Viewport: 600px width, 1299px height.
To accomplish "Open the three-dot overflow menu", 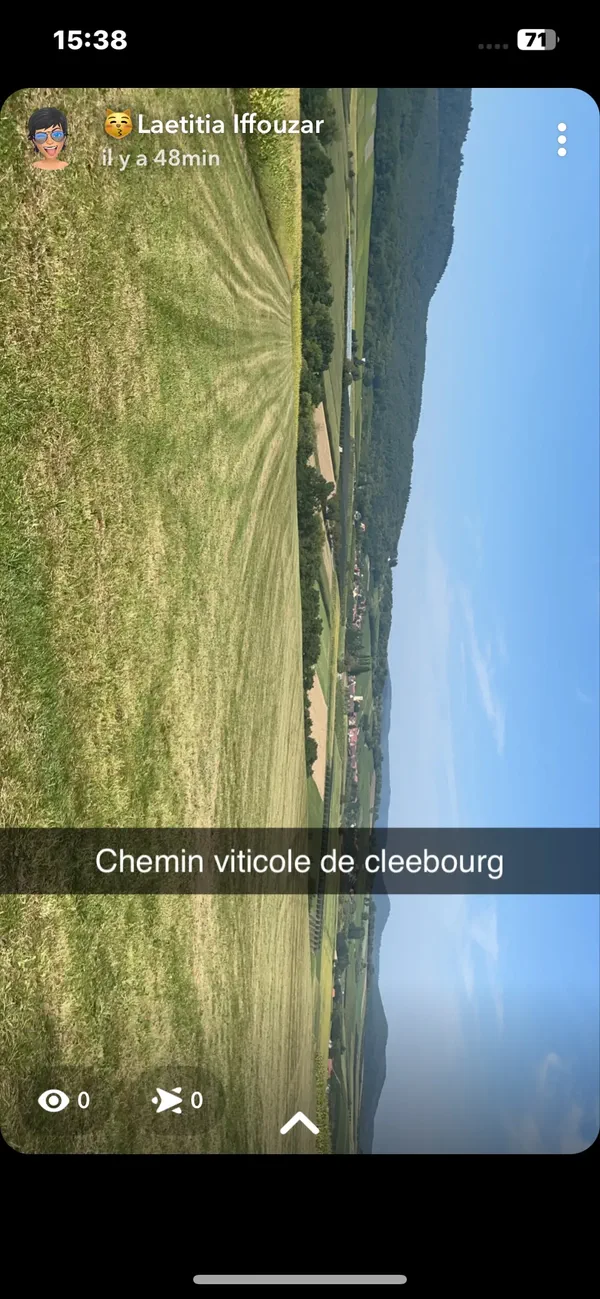I will coord(562,140).
